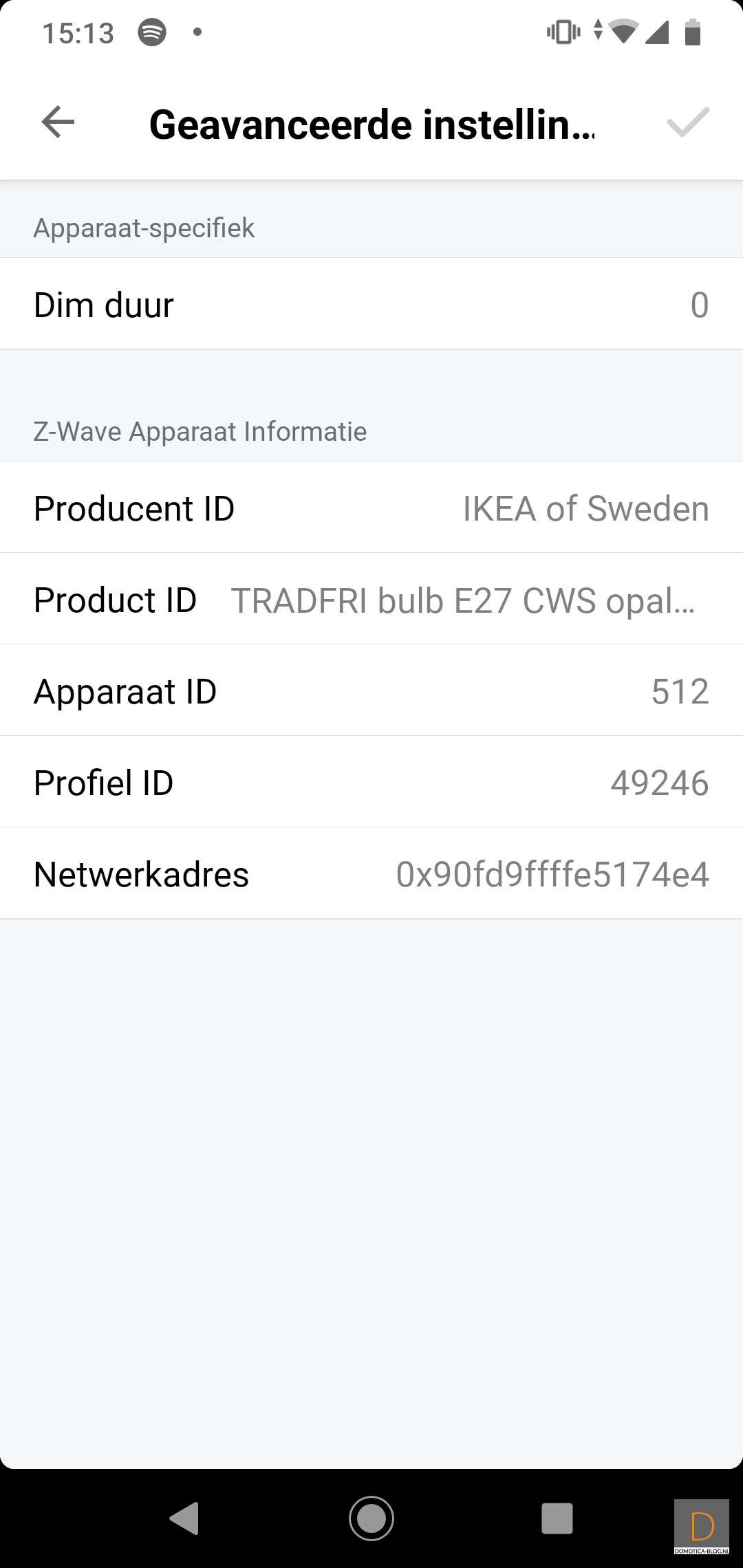Go back using the top arrow
This screenshot has width=743, height=1568.
58,122
